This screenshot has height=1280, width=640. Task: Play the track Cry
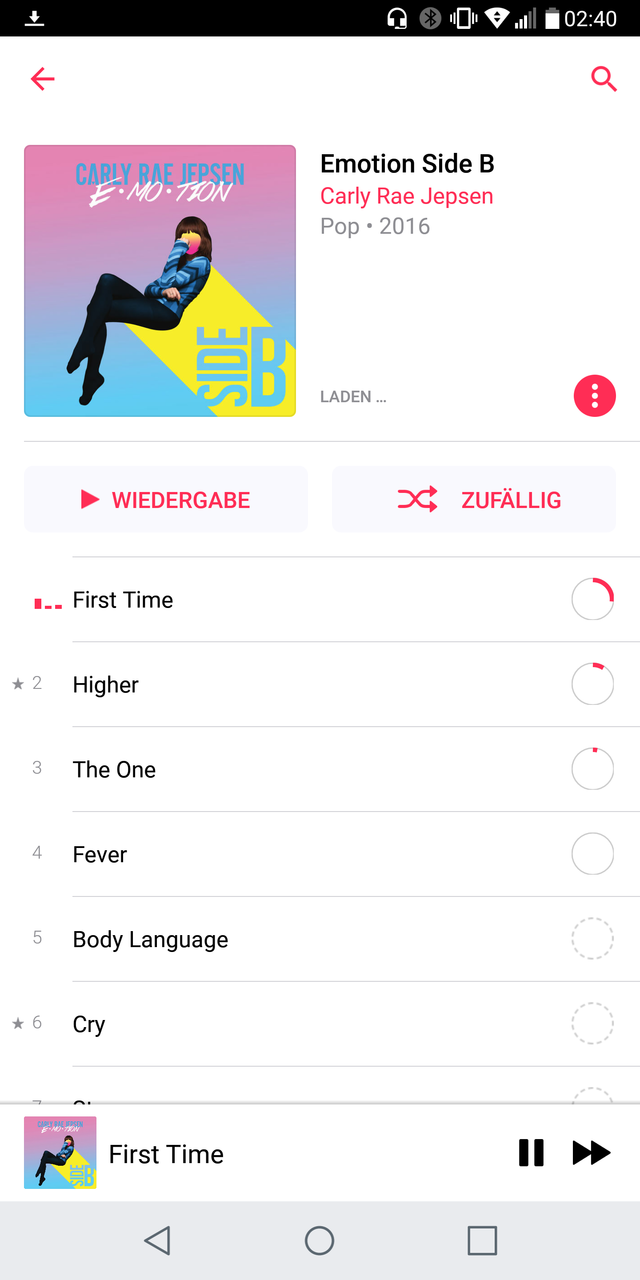[89, 1025]
